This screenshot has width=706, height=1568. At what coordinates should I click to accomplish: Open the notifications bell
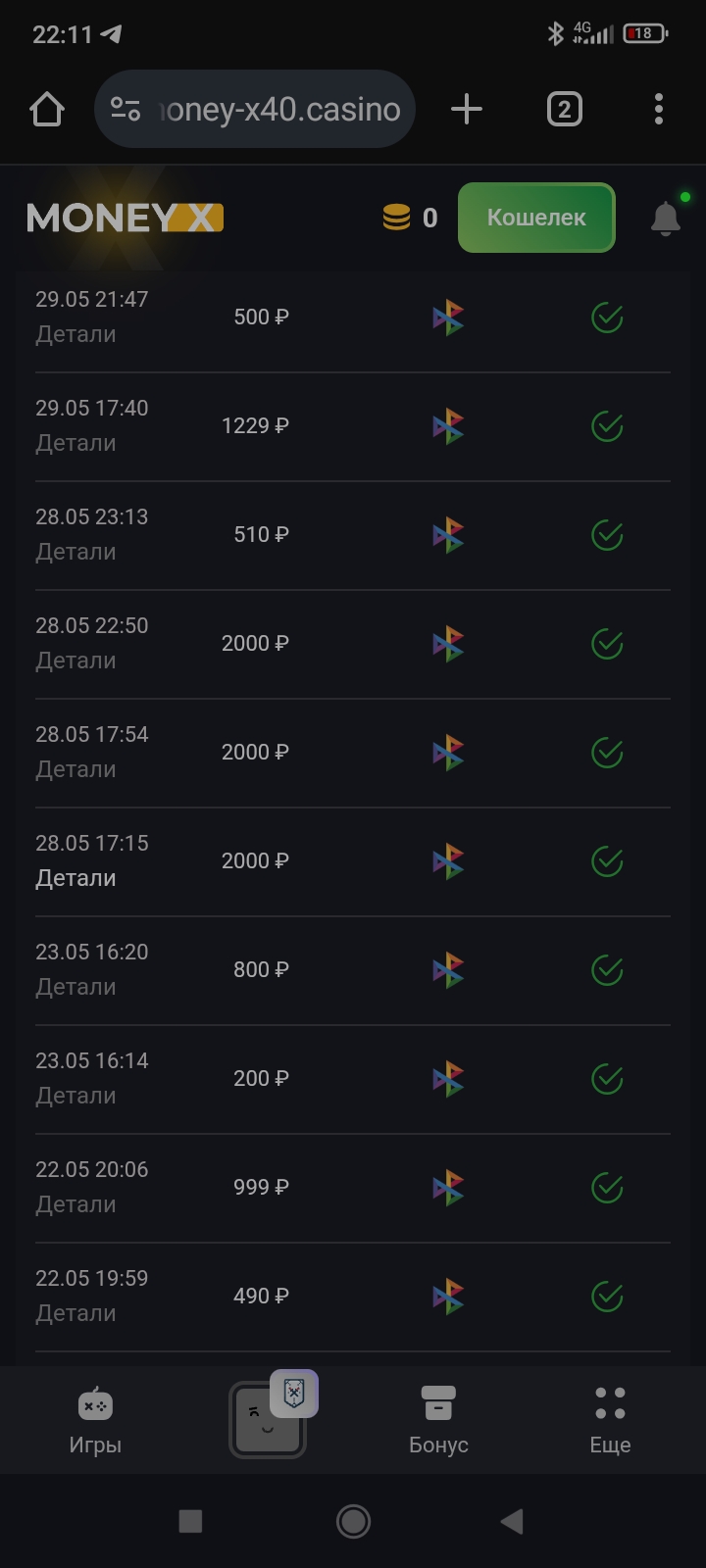click(665, 218)
